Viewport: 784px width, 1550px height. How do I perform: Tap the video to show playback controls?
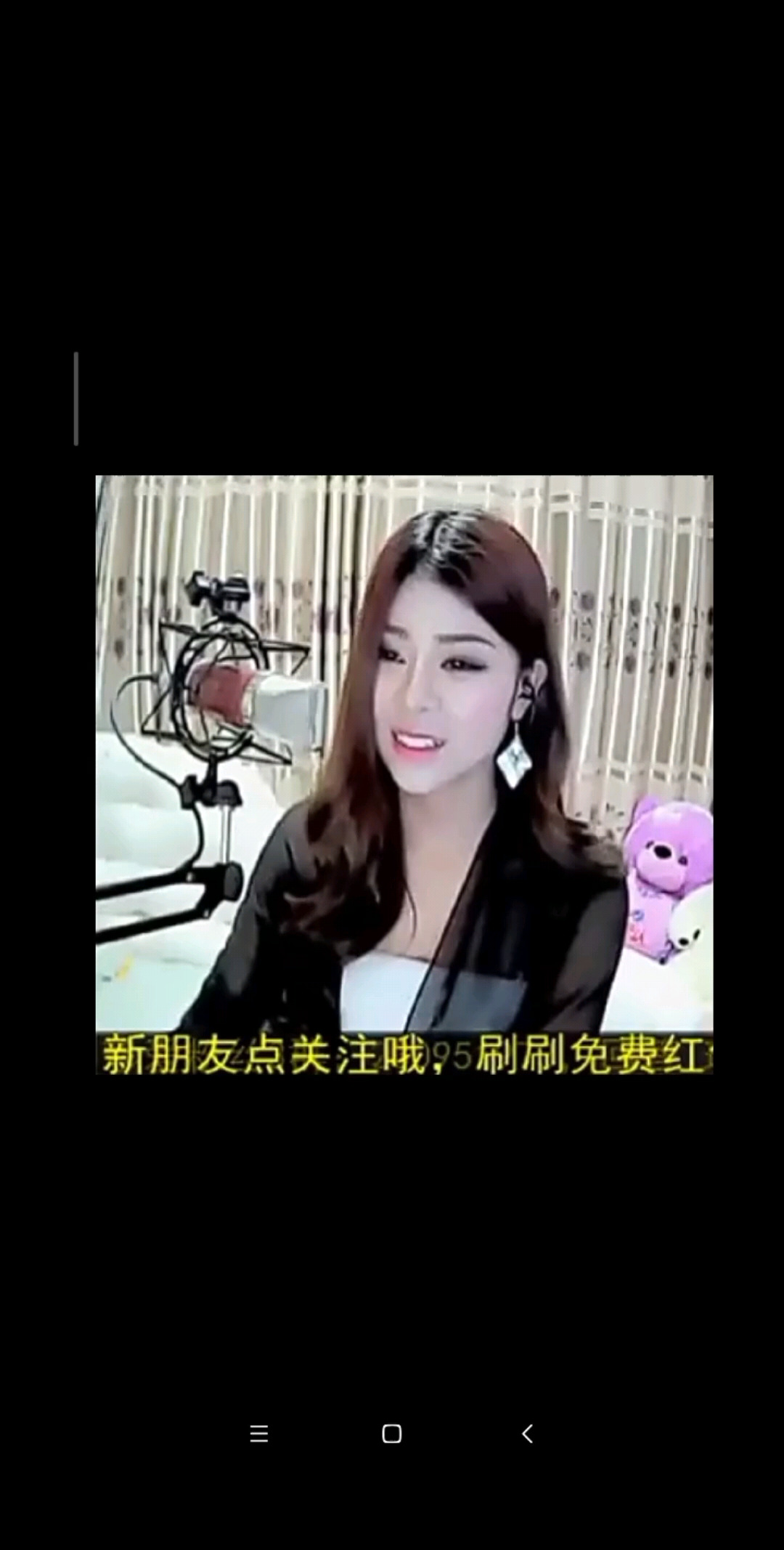pyautogui.click(x=404, y=774)
